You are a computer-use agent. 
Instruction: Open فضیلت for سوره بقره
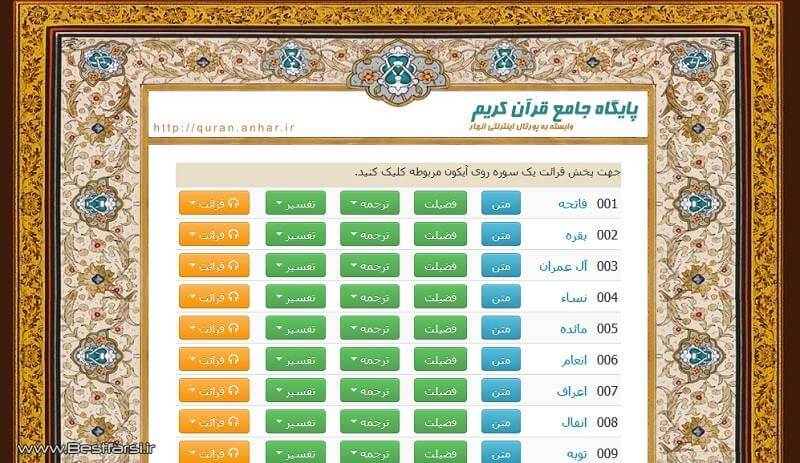(x=441, y=235)
